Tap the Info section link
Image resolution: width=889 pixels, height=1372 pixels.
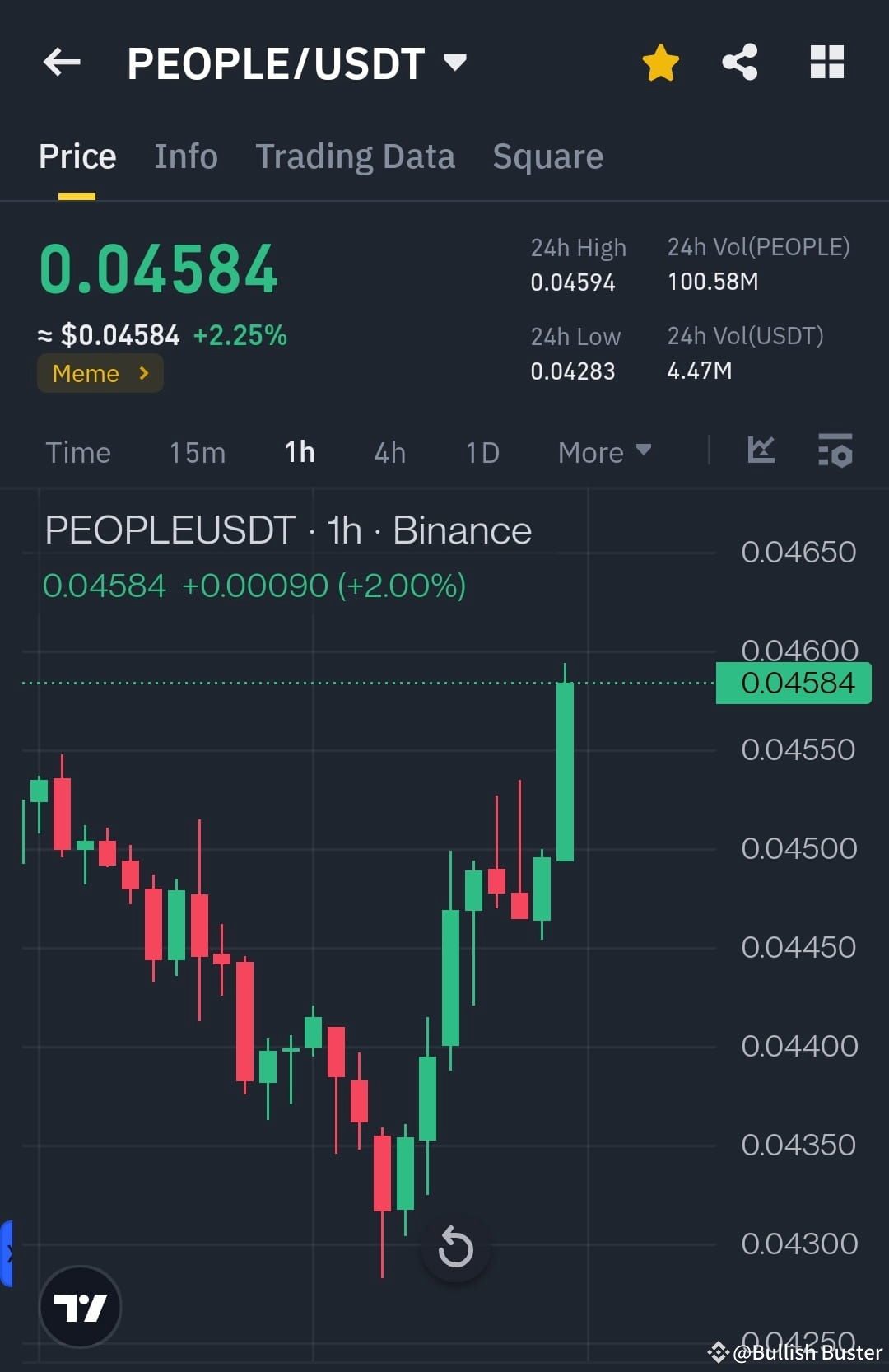[x=185, y=156]
